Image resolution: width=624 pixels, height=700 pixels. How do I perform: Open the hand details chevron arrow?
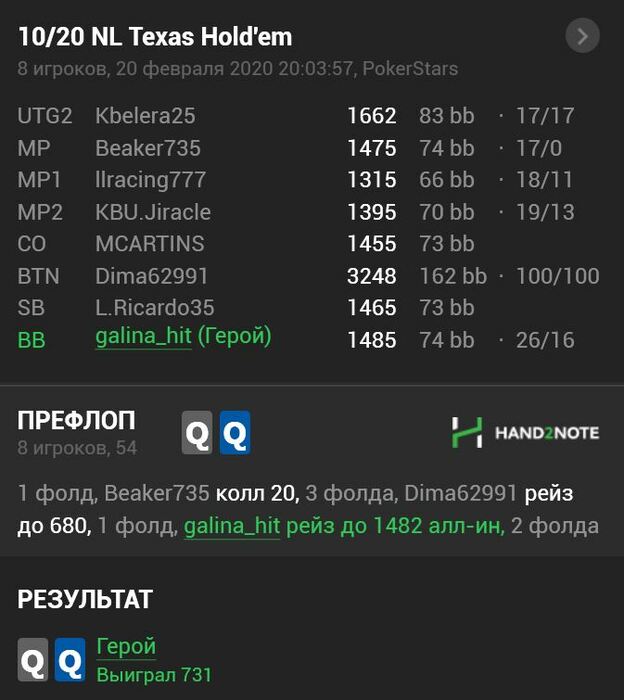pyautogui.click(x=582, y=37)
